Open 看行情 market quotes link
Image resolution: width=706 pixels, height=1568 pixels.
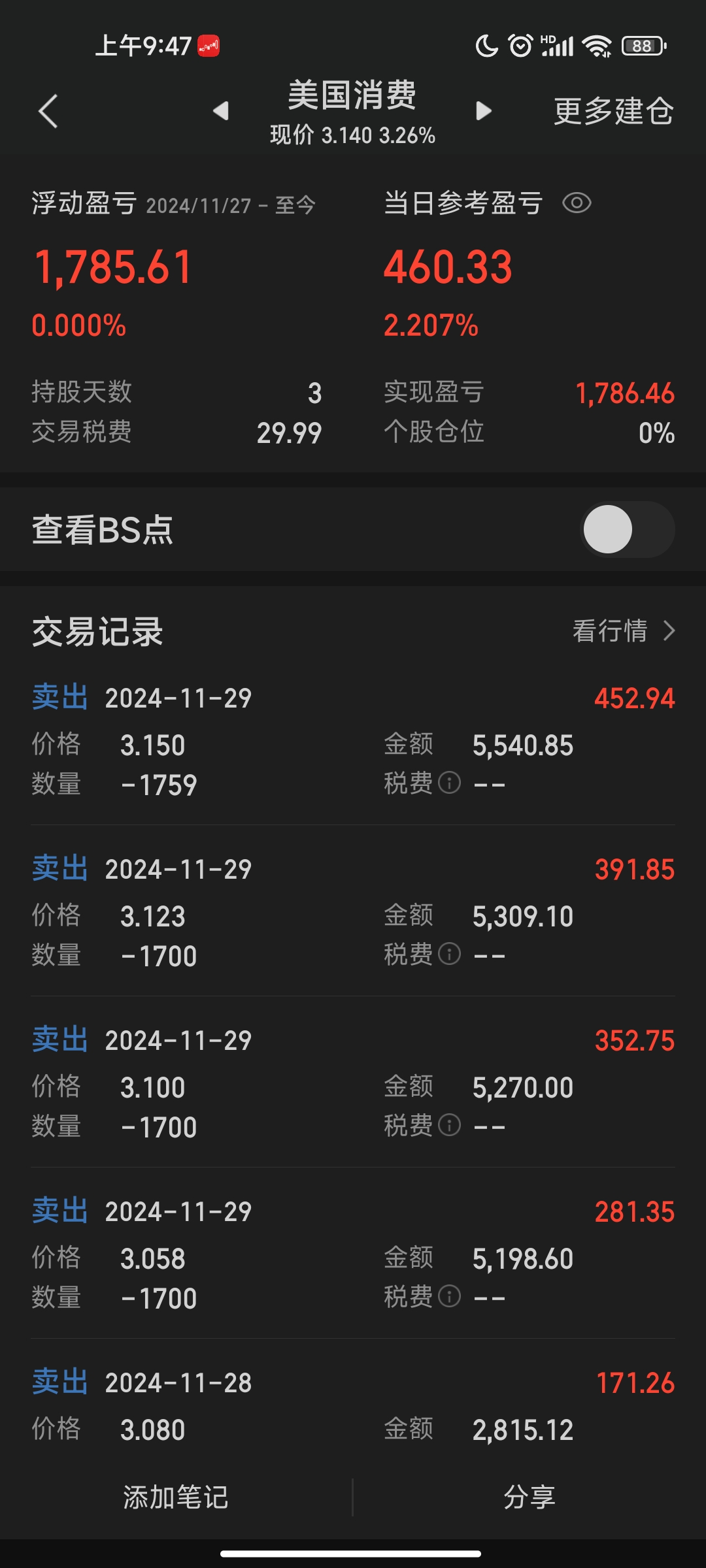[x=623, y=631]
